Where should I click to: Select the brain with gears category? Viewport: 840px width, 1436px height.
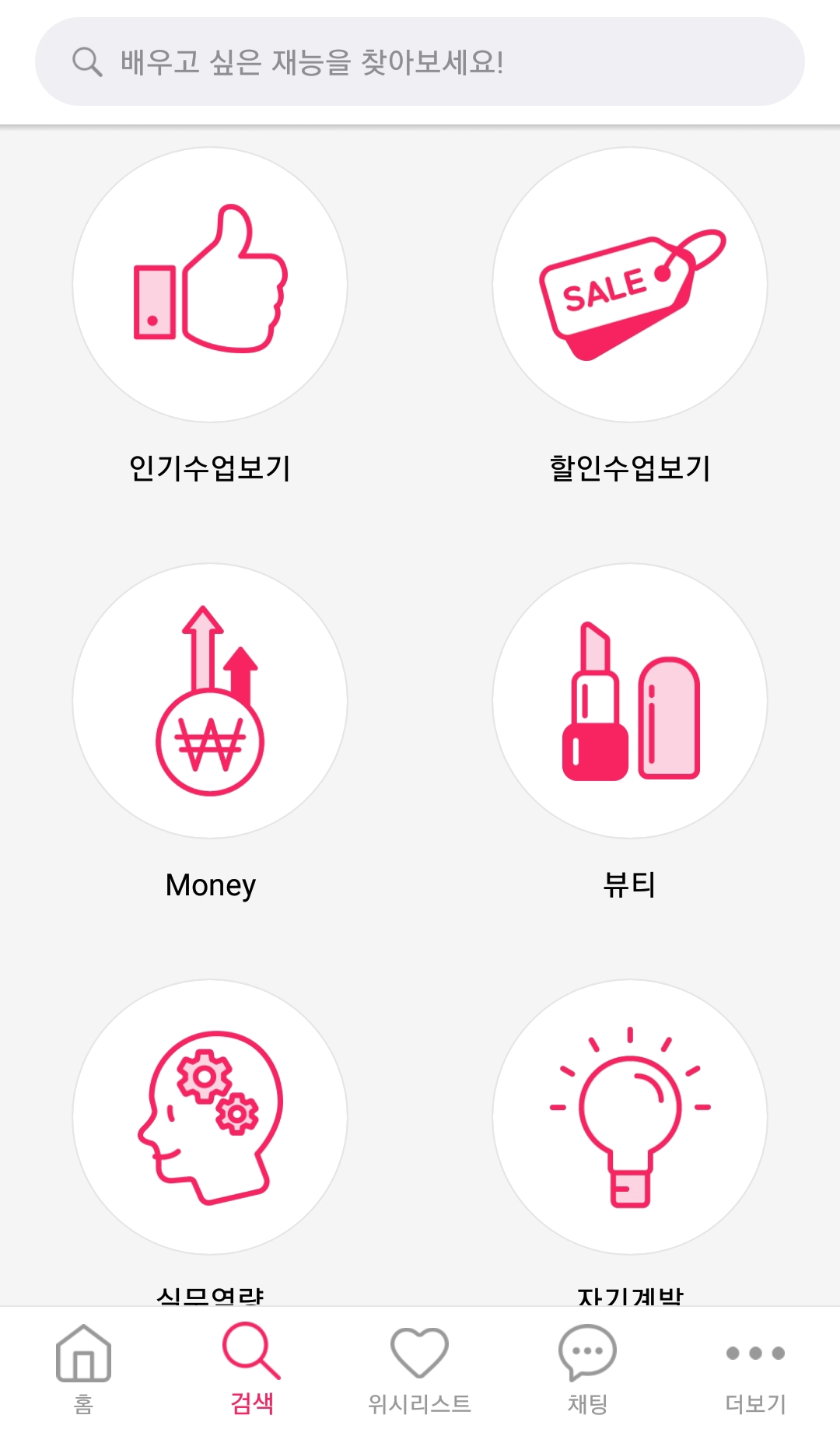pyautogui.click(x=210, y=1117)
